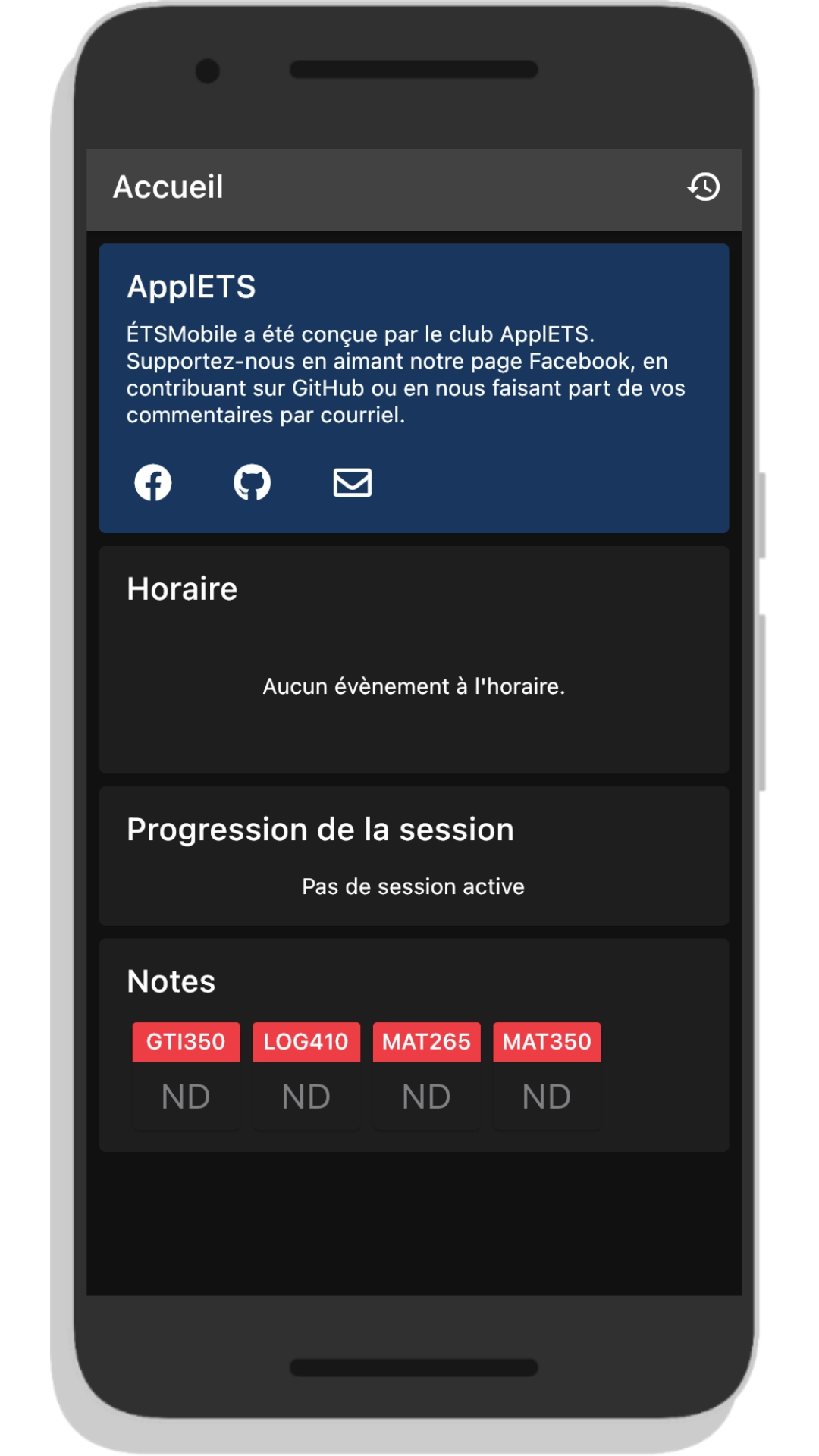Open the MAT350 grade card
This screenshot has height=1456, width=819.
tap(547, 1075)
